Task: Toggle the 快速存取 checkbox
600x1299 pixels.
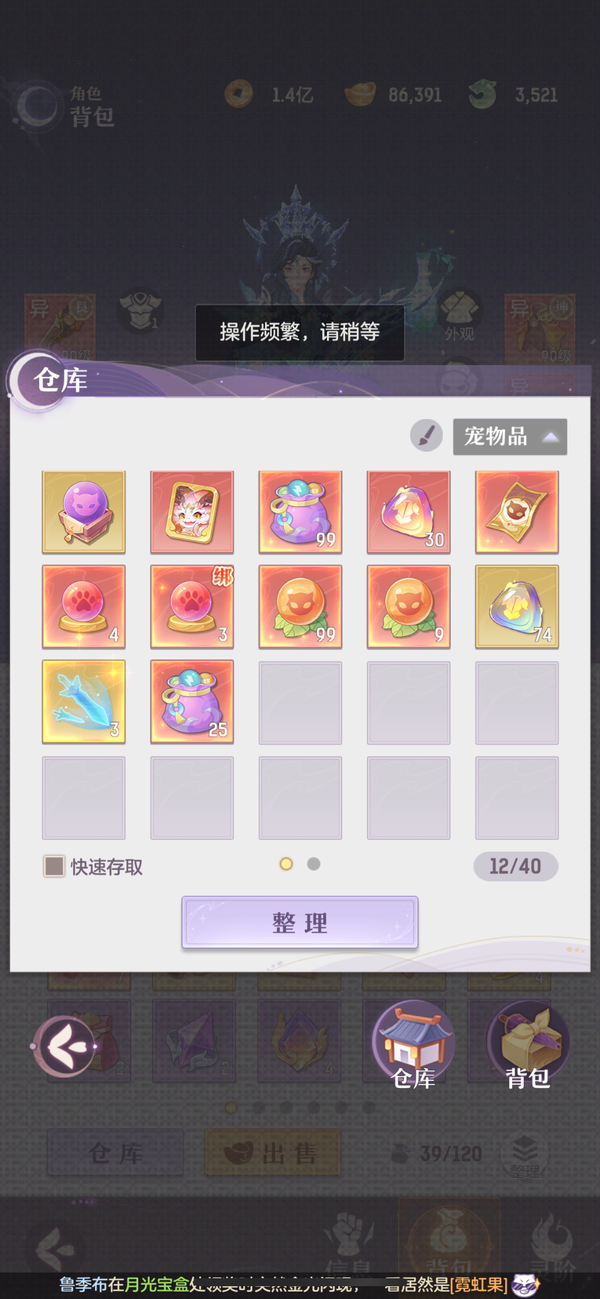Action: click(54, 866)
